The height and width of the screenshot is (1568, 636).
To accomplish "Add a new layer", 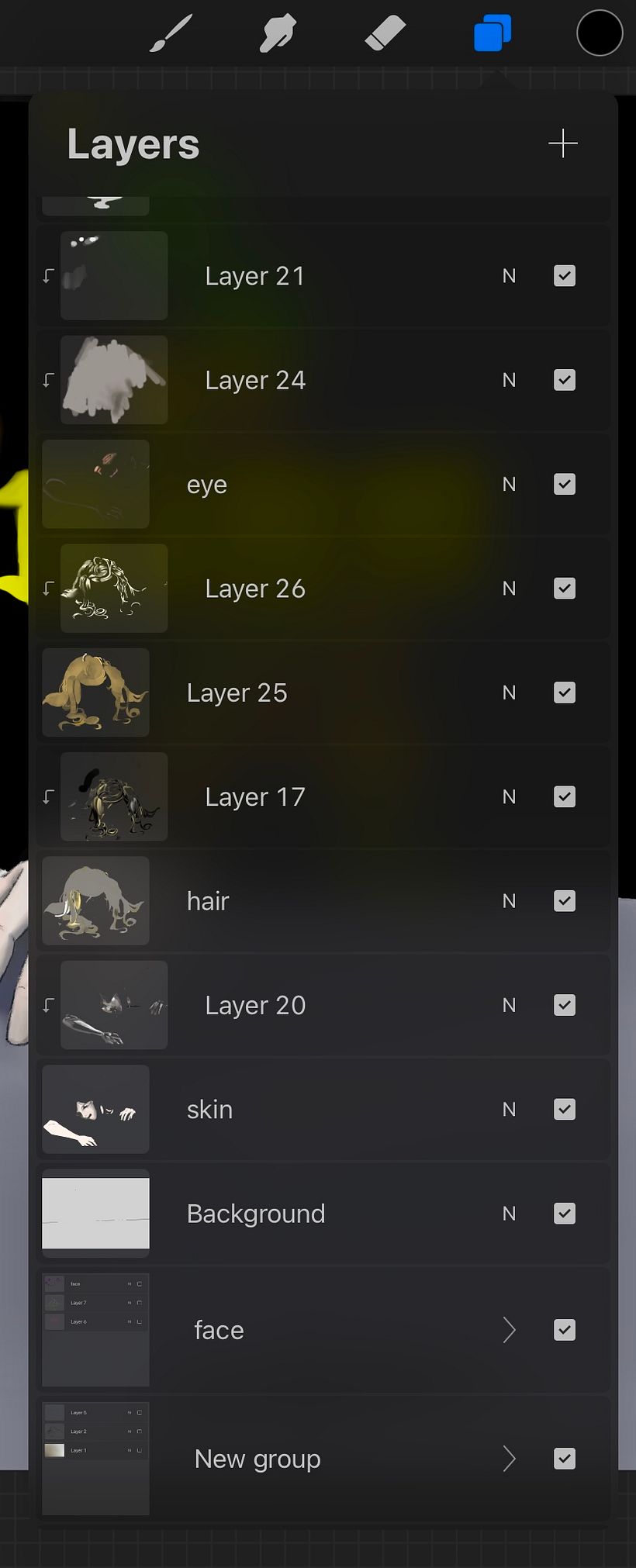I will pyautogui.click(x=562, y=143).
